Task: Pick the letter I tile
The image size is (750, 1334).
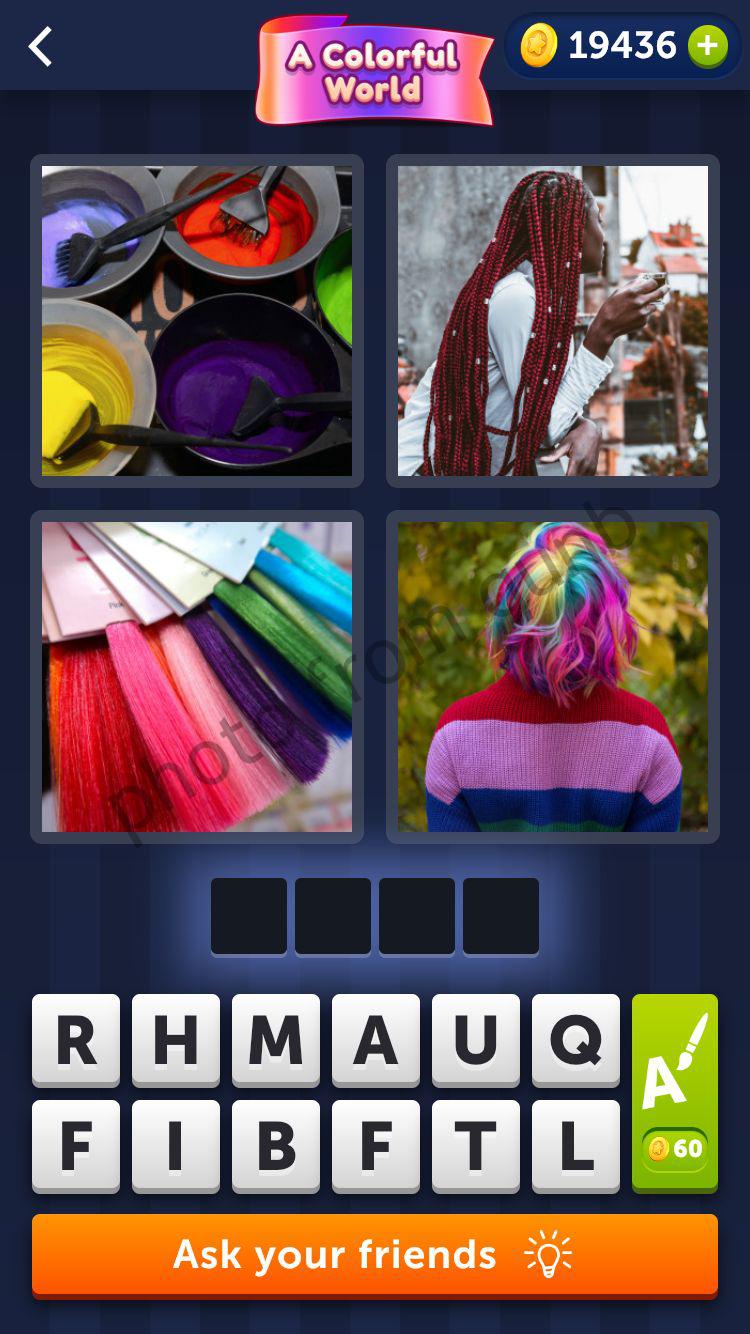Action: coord(176,1146)
